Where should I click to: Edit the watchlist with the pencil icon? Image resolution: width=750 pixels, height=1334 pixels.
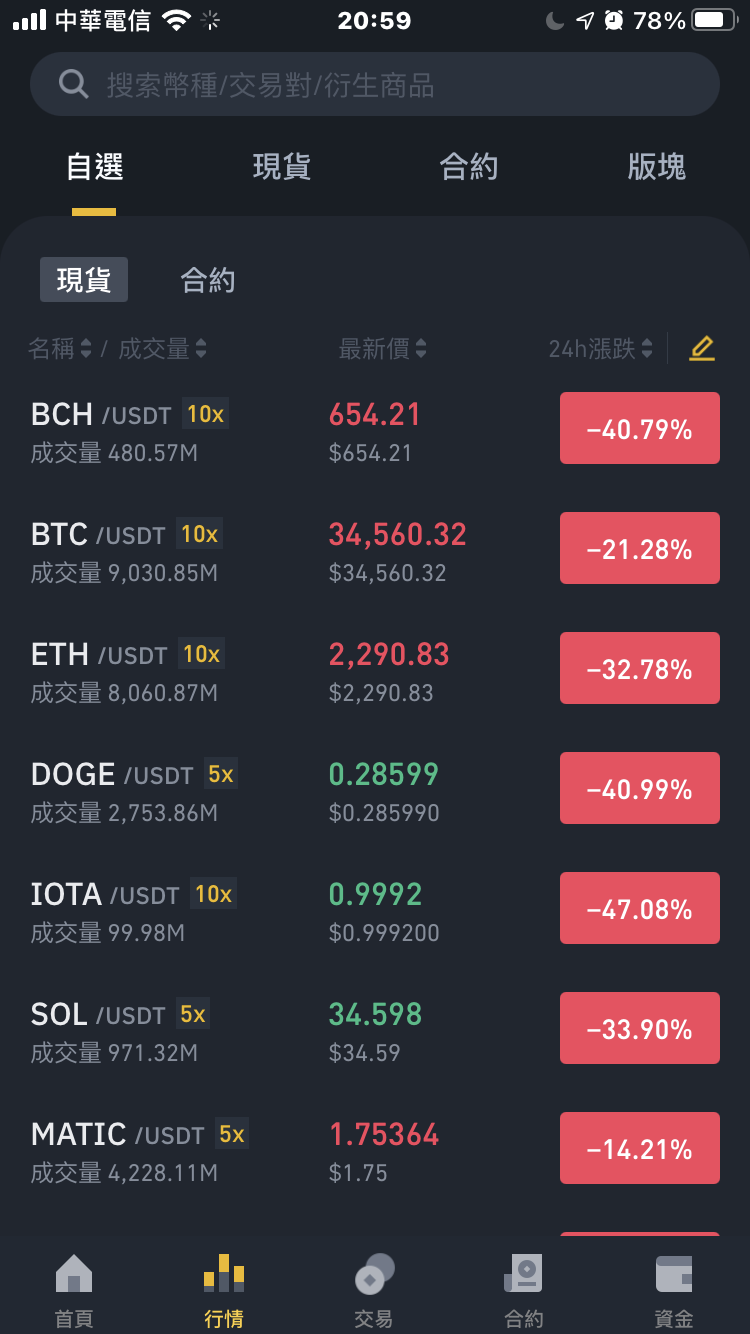[x=702, y=348]
